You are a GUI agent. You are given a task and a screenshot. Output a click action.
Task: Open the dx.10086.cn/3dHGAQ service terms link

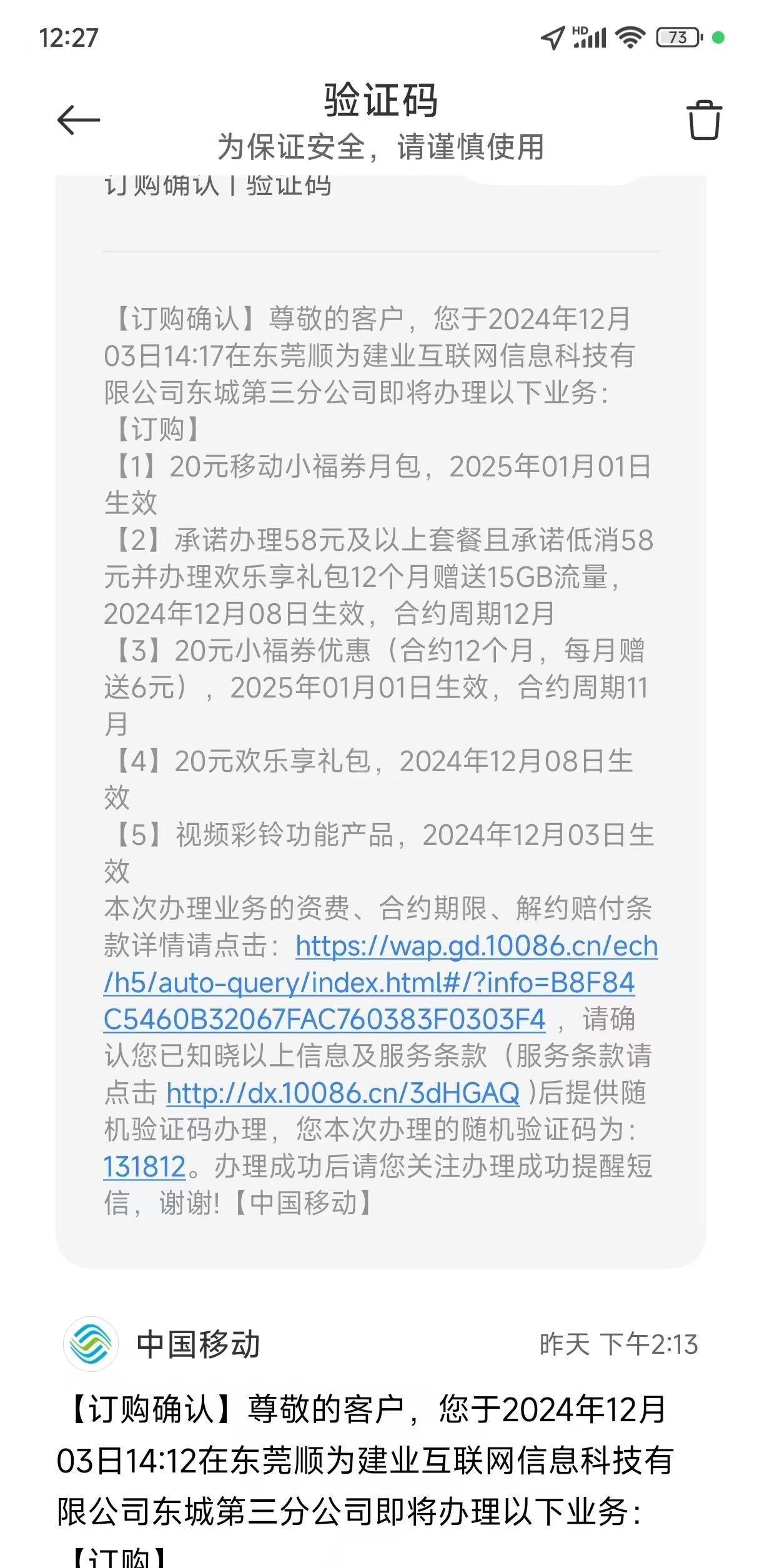point(343,1093)
